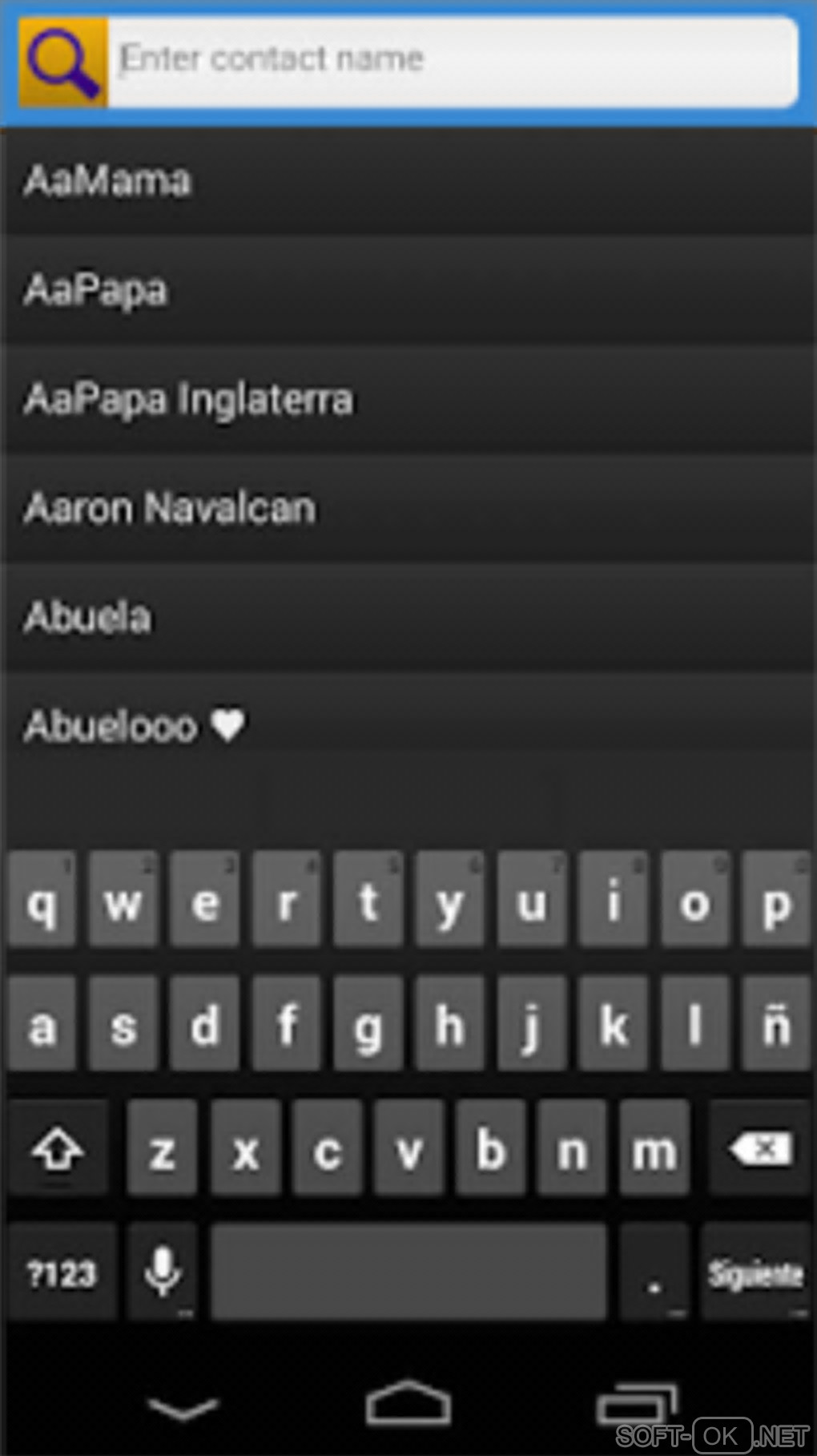Open the AaPapa Inglaterra contact
817x1456 pixels.
(408, 399)
